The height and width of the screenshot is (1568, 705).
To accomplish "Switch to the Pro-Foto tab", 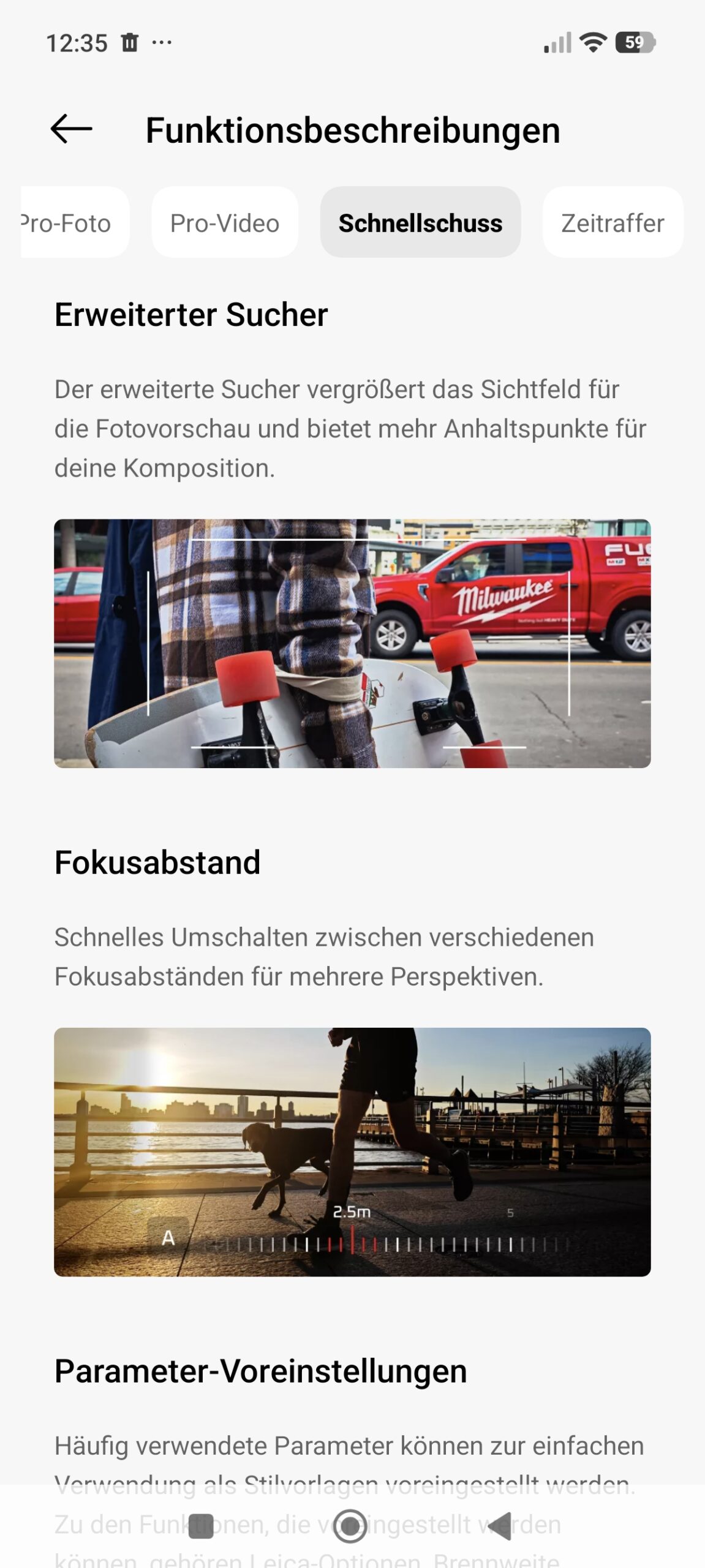I will point(70,223).
